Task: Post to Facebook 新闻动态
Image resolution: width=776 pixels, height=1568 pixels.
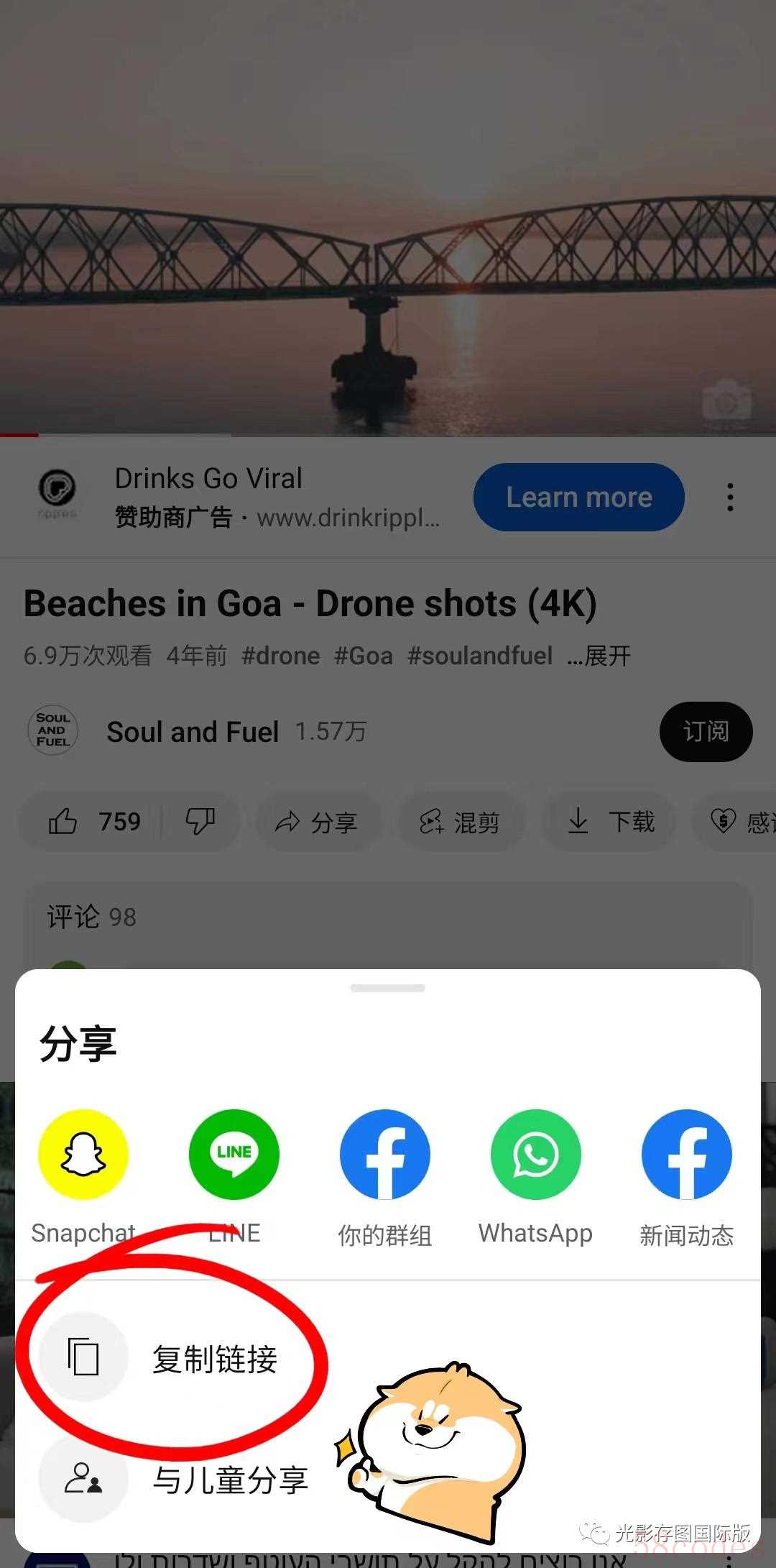Action: pyautogui.click(x=686, y=1155)
